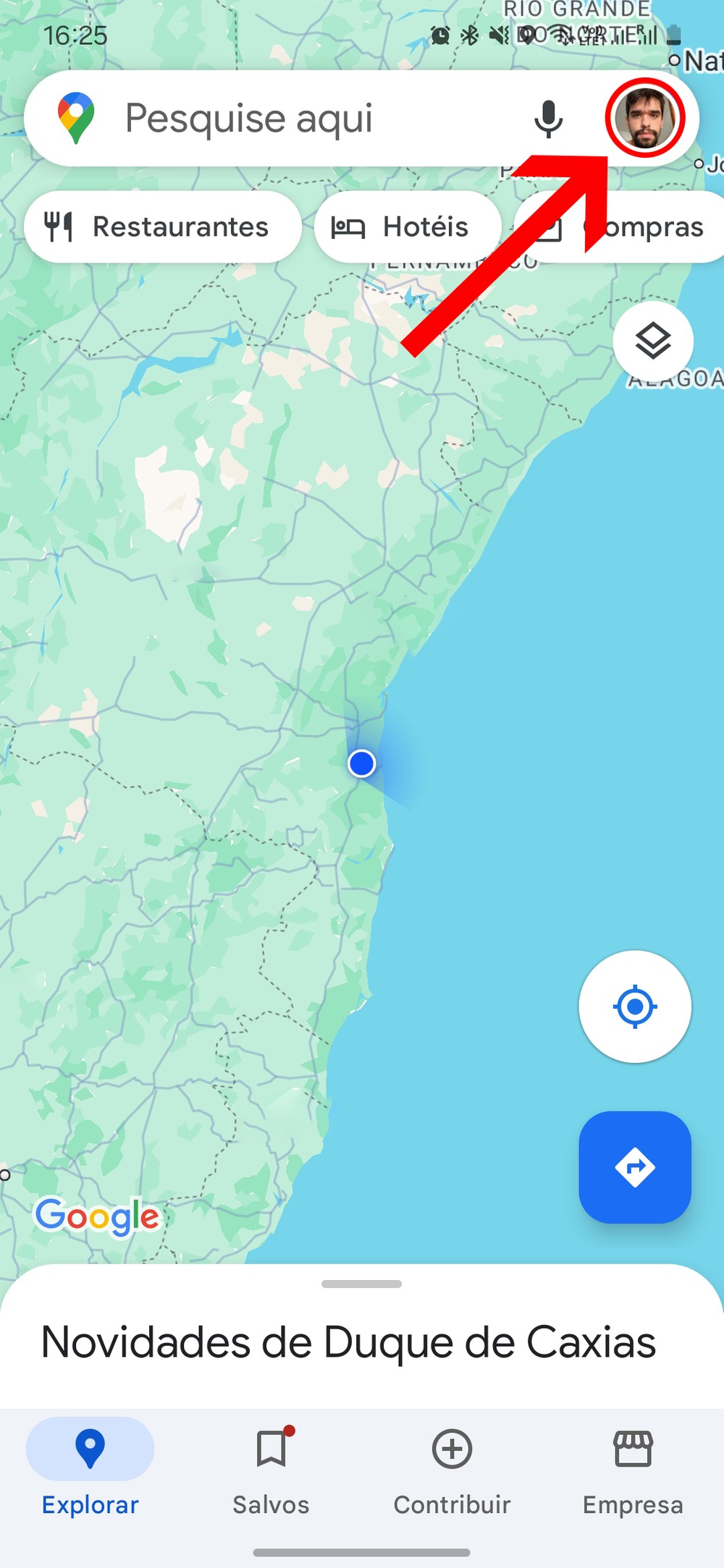Viewport: 724px width, 1568px height.
Task: Start voice search with the microphone
Action: pos(548,119)
